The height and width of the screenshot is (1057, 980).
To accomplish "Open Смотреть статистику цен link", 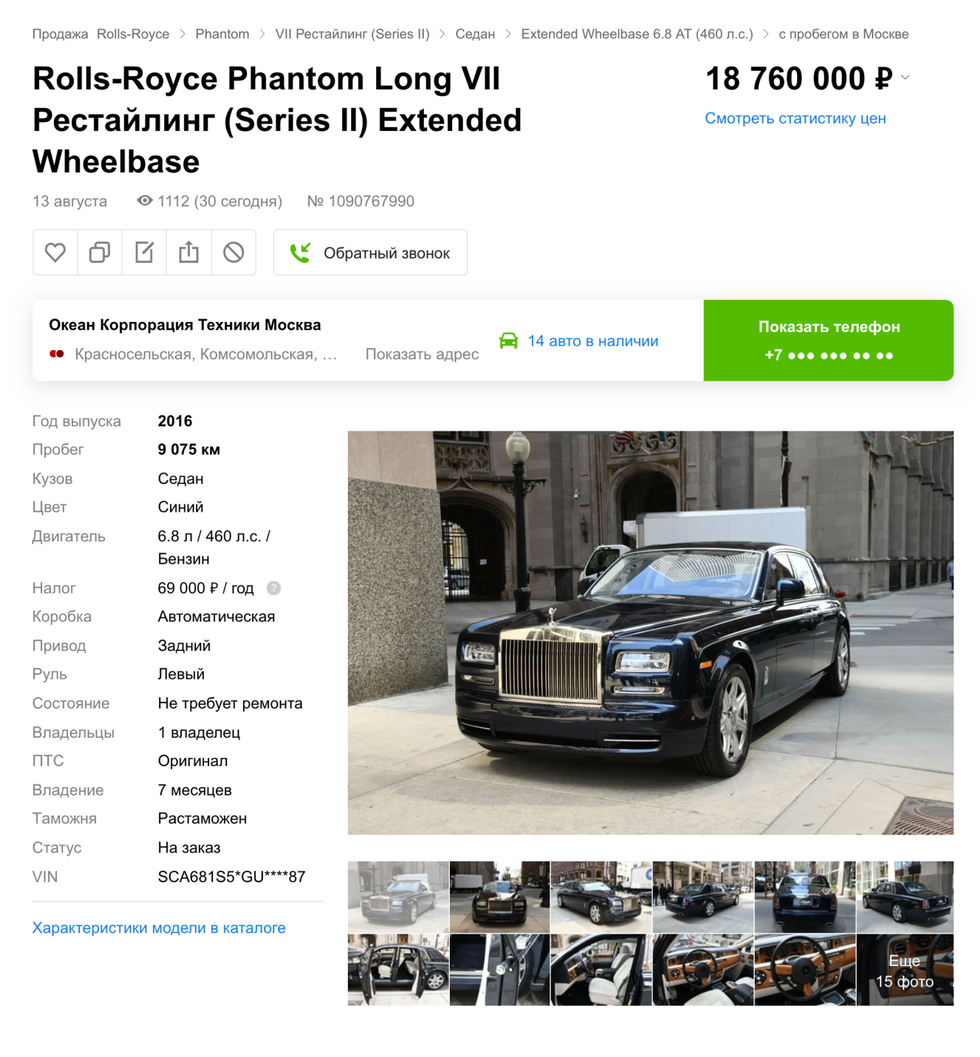I will coord(795,118).
